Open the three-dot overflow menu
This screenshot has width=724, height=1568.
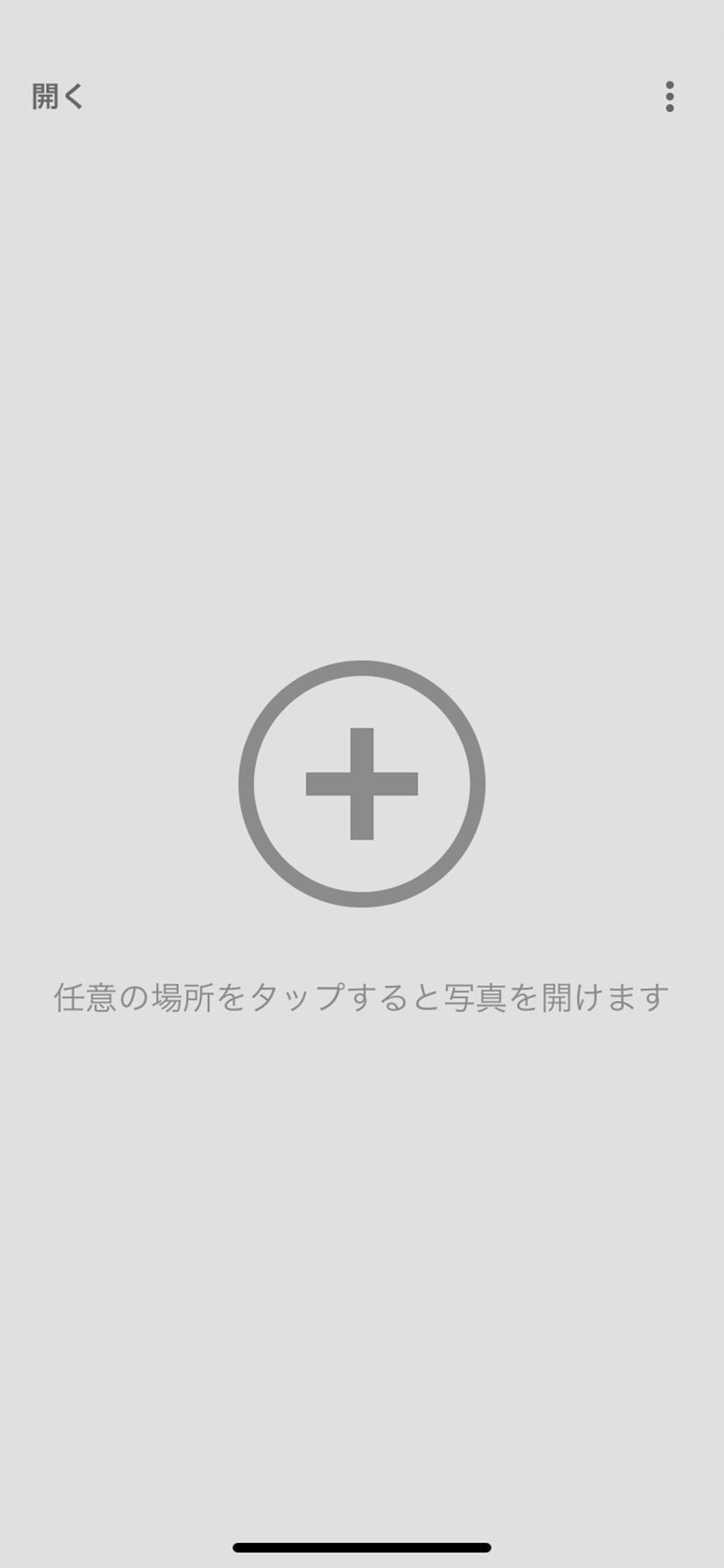669,96
